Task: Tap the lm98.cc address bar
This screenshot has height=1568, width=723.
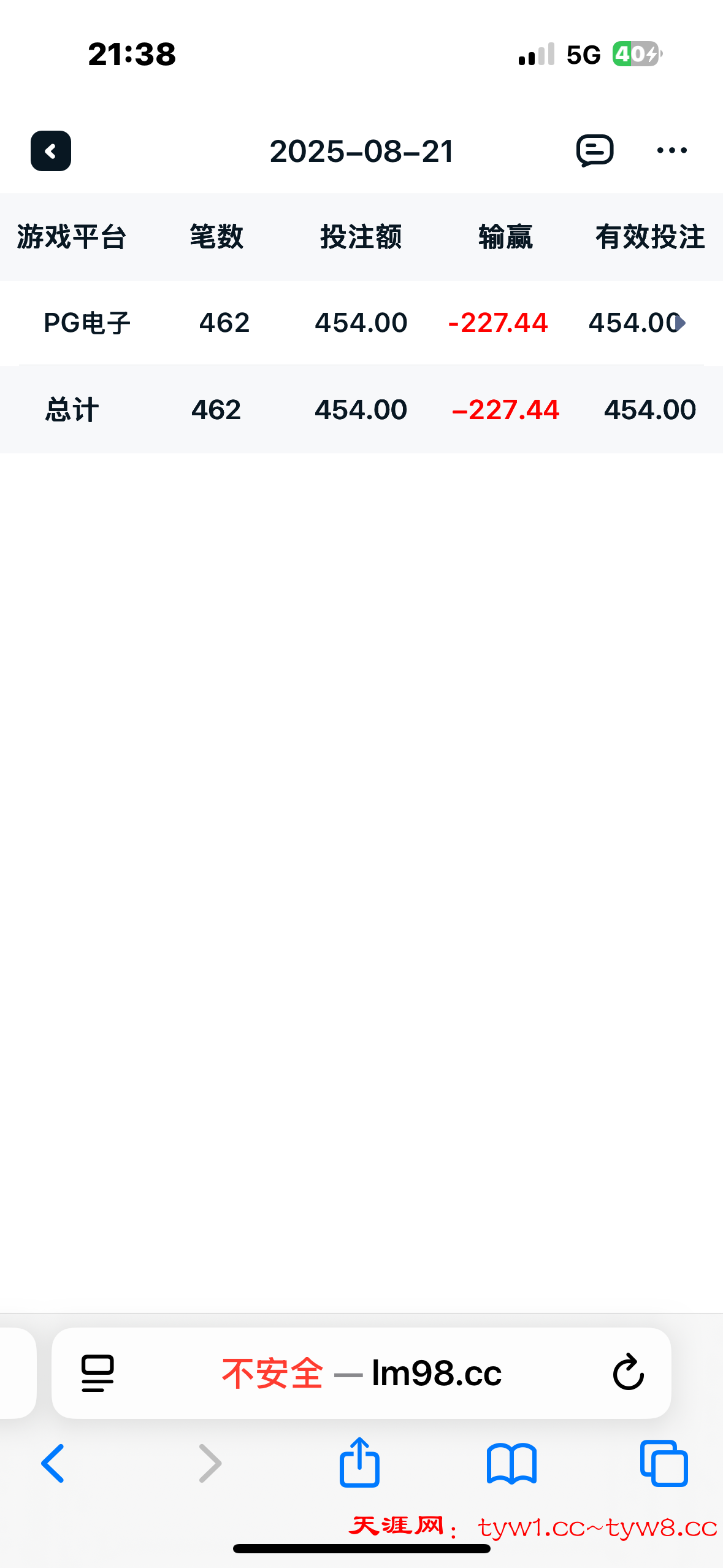Action: 362,1373
